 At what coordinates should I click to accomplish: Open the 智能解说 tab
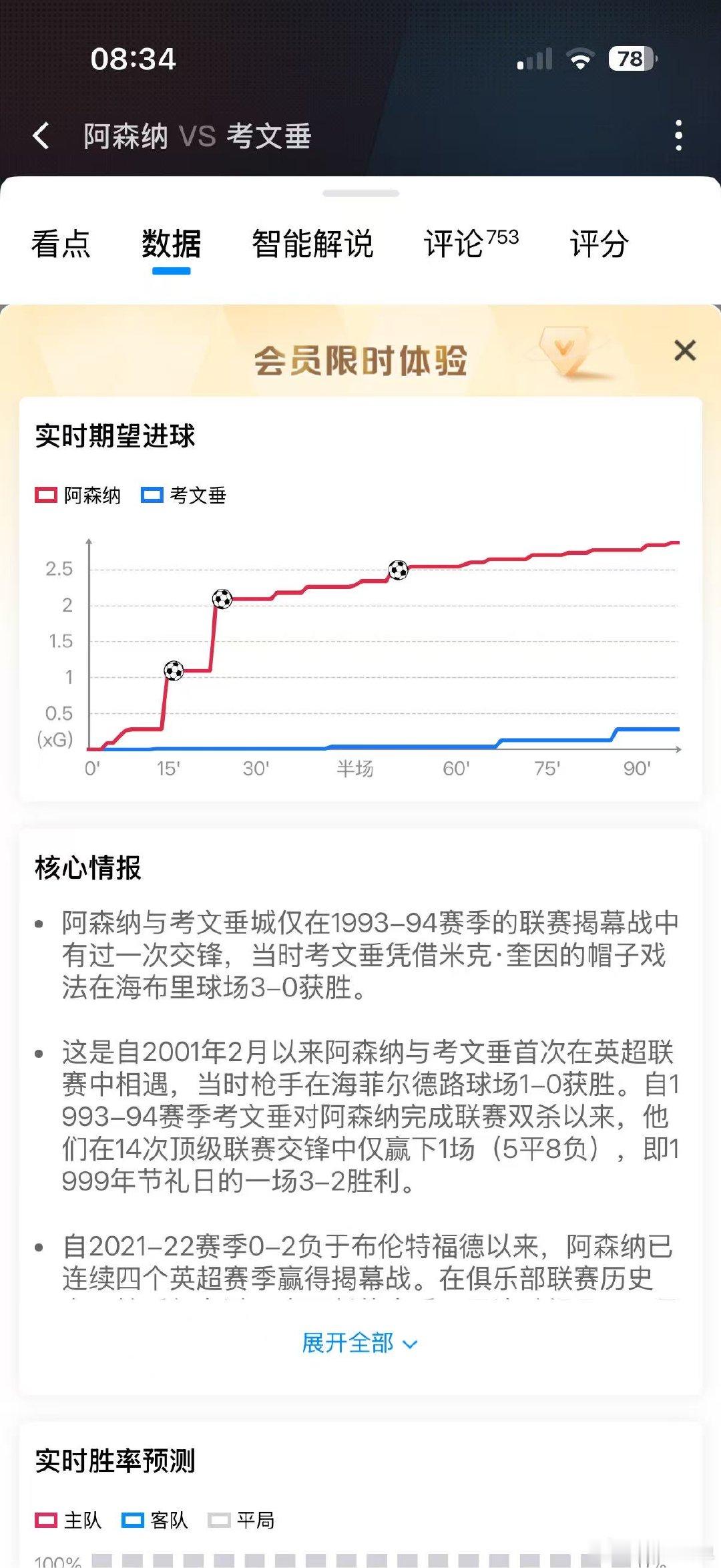pos(312,243)
